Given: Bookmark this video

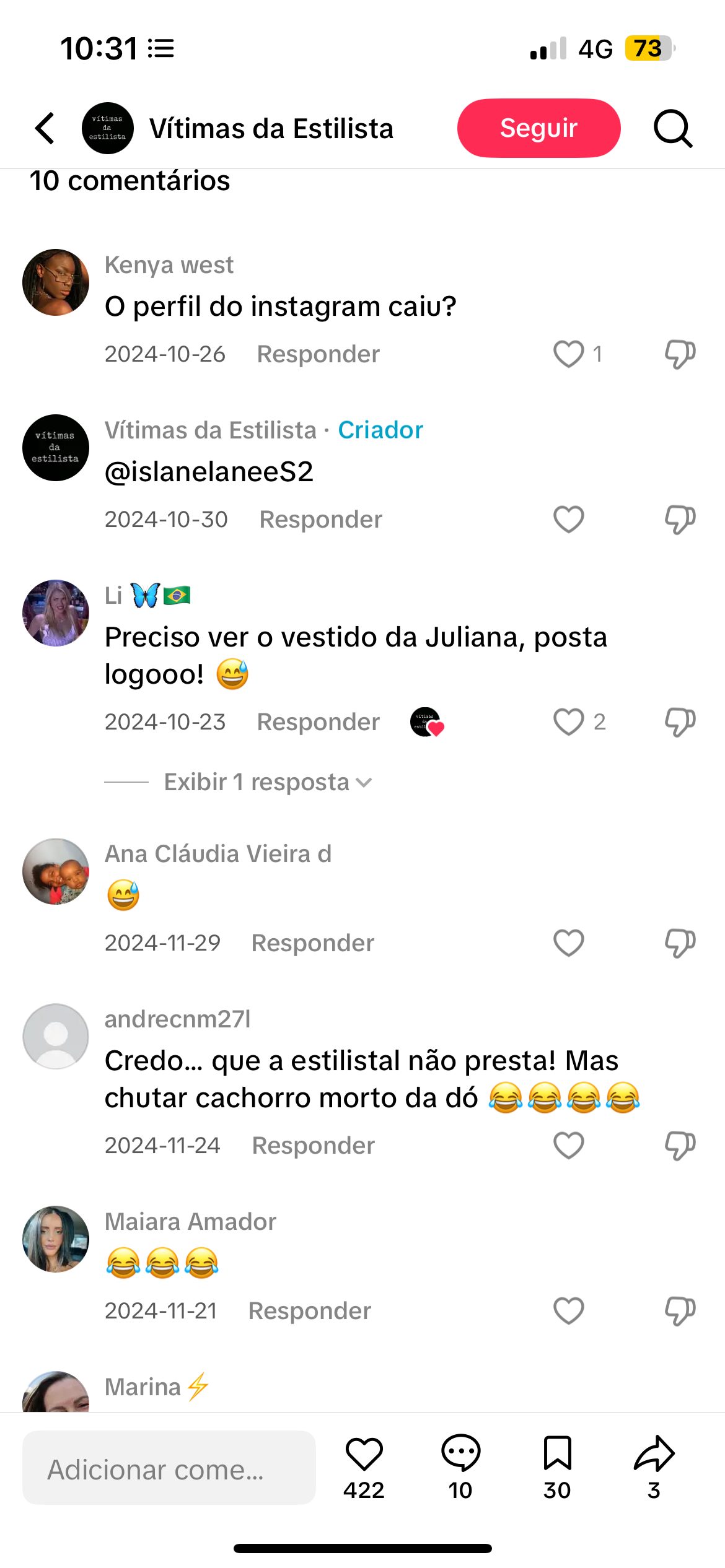Looking at the screenshot, I should [557, 1455].
